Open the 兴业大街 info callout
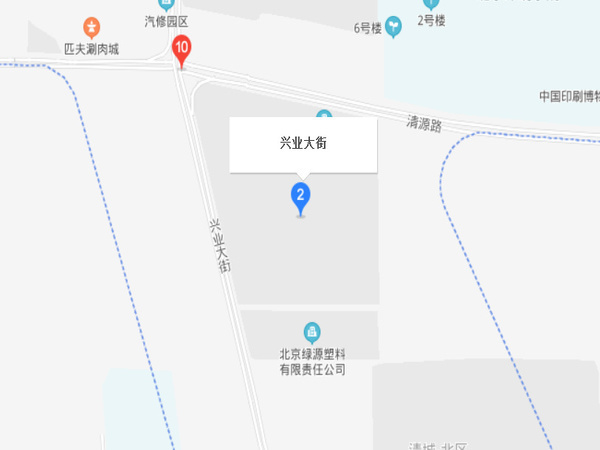The image size is (600, 450). (303, 144)
